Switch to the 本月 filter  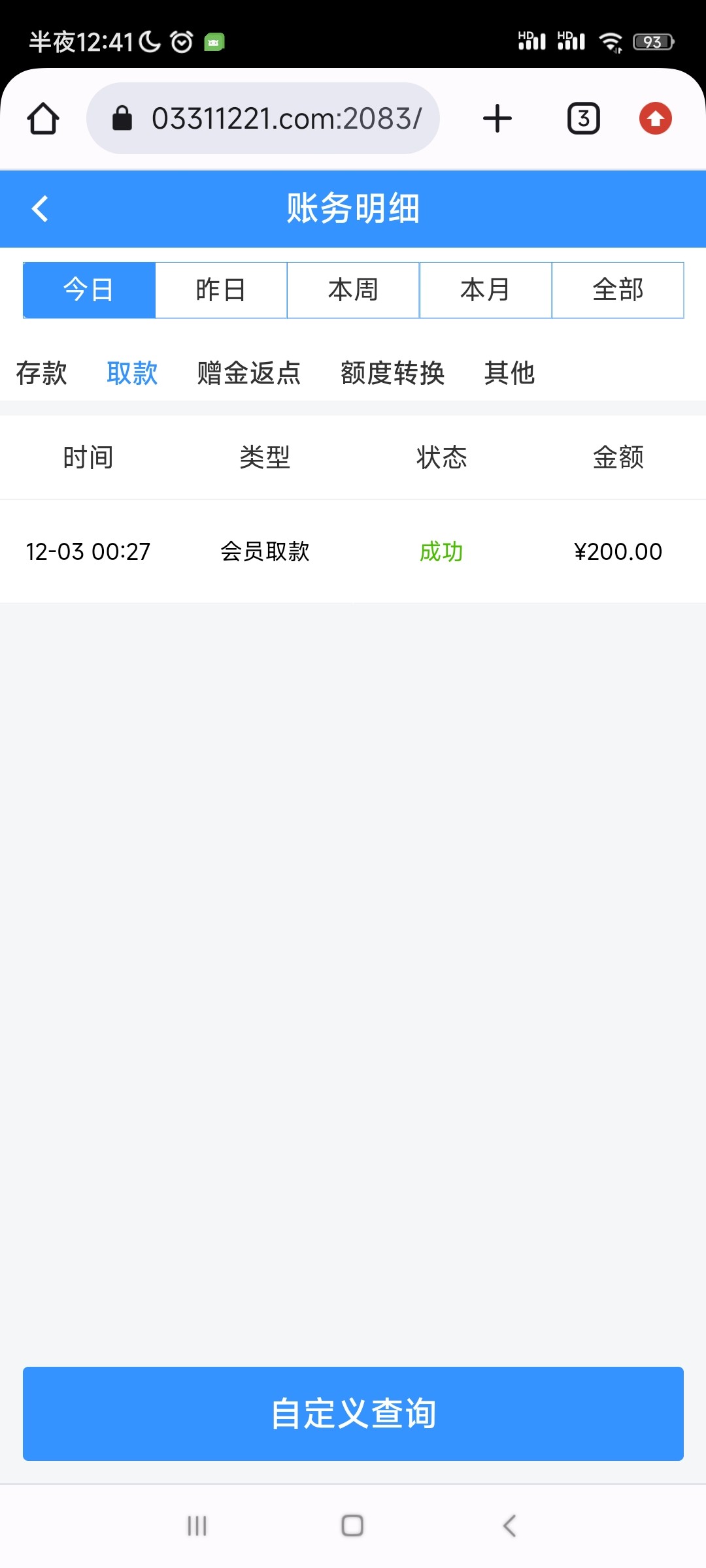coord(485,290)
